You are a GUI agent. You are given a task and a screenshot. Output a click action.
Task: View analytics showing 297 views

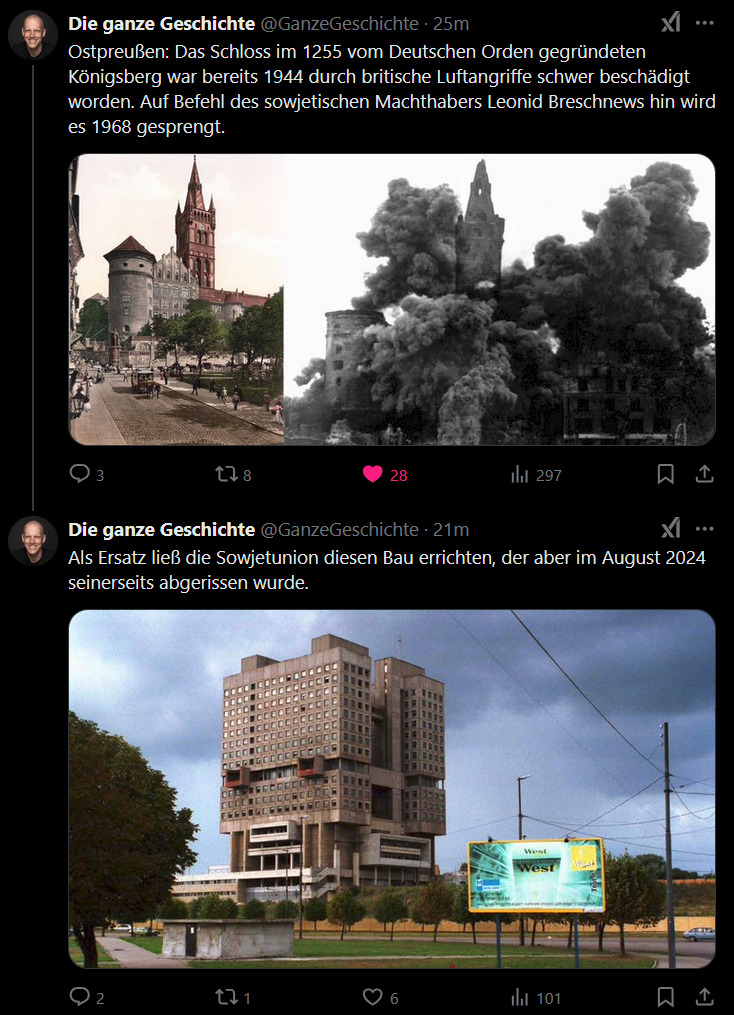[x=520, y=474]
